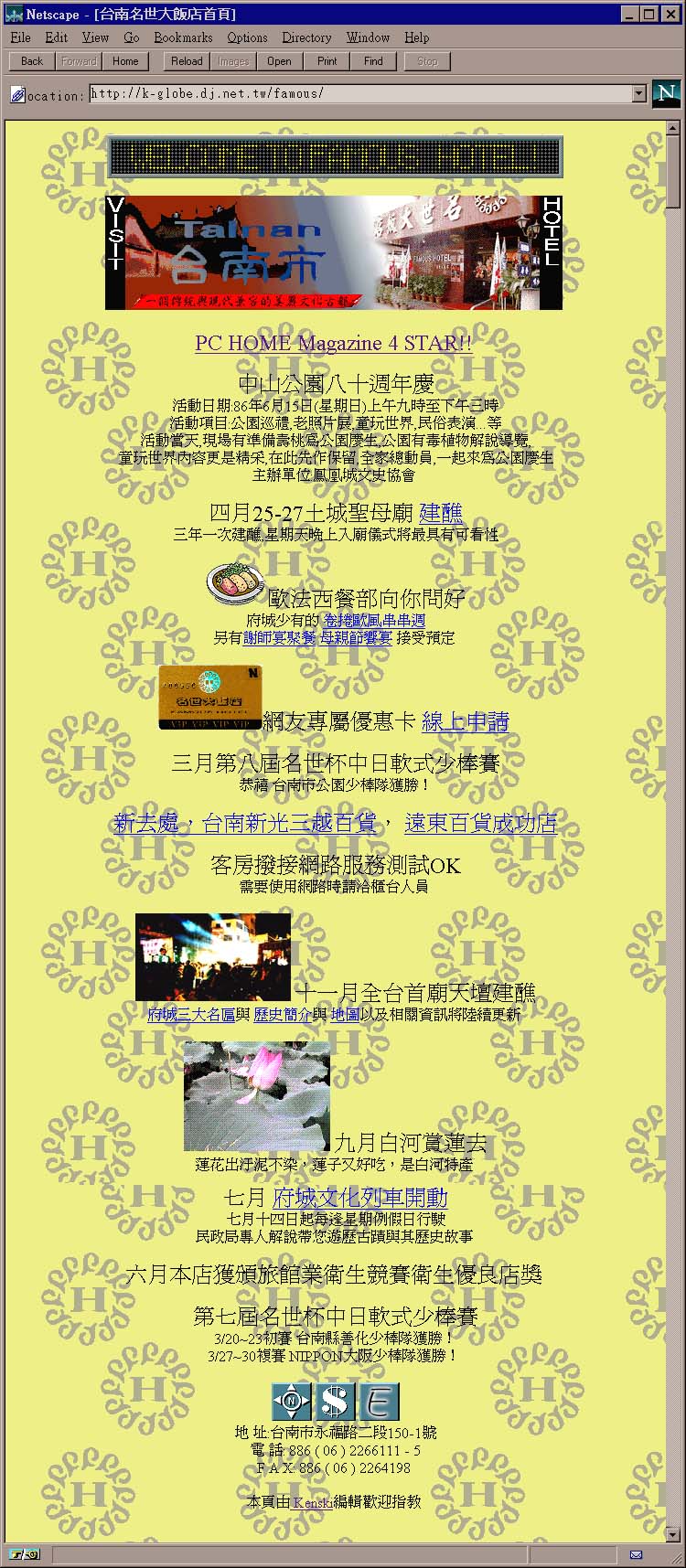Expand the location history dropdown arrow
The image size is (686, 1568).
click(x=639, y=93)
